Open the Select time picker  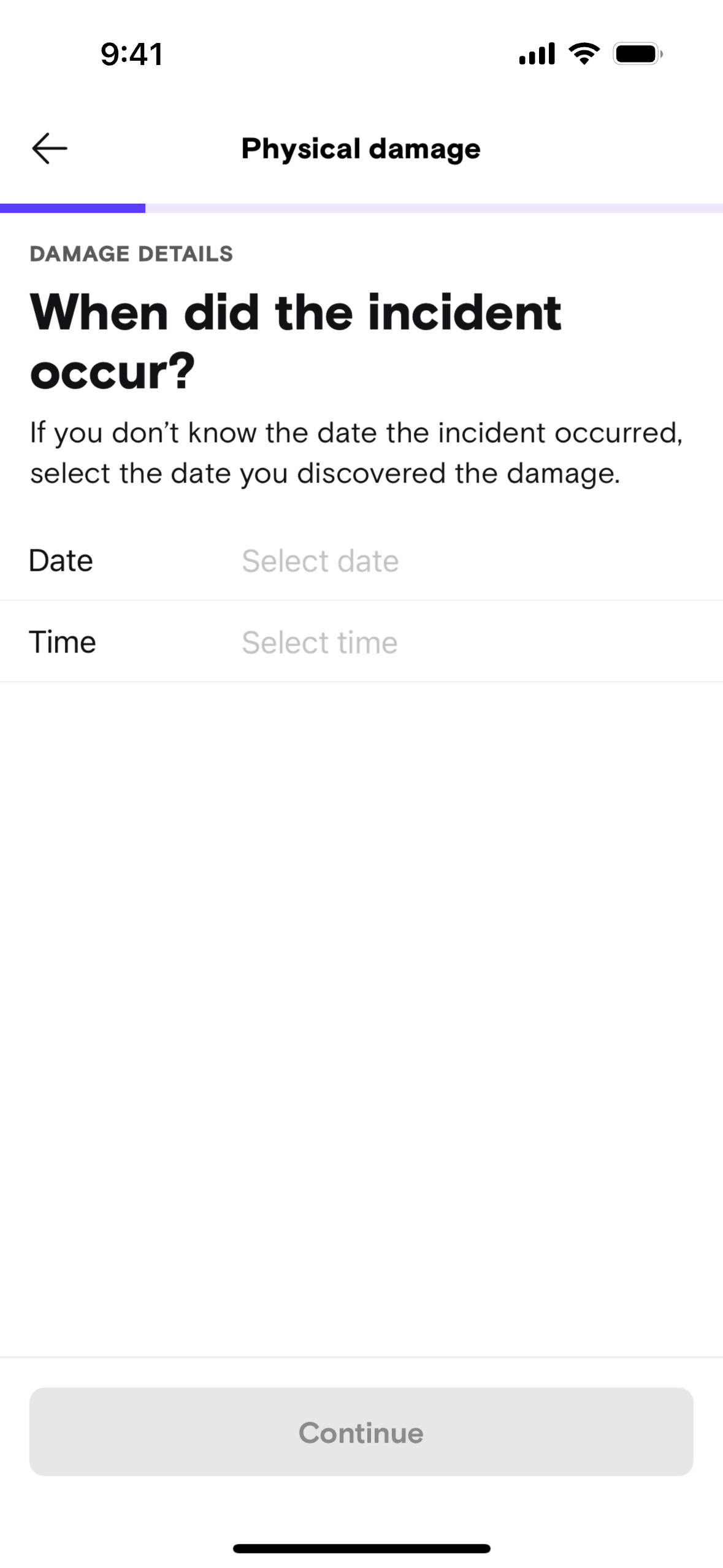tap(319, 642)
